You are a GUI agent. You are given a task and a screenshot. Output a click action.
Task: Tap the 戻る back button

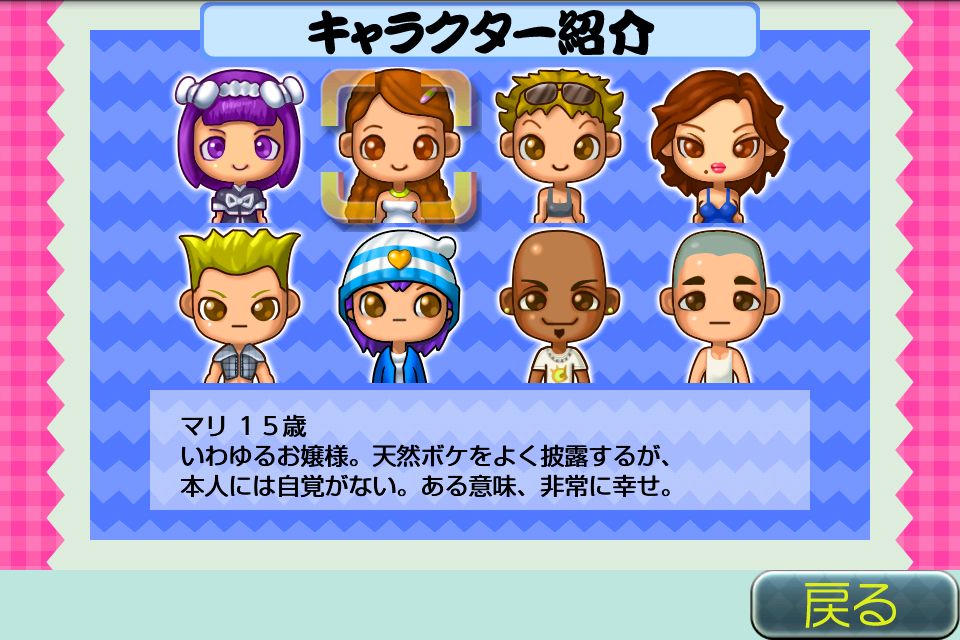pos(853,604)
